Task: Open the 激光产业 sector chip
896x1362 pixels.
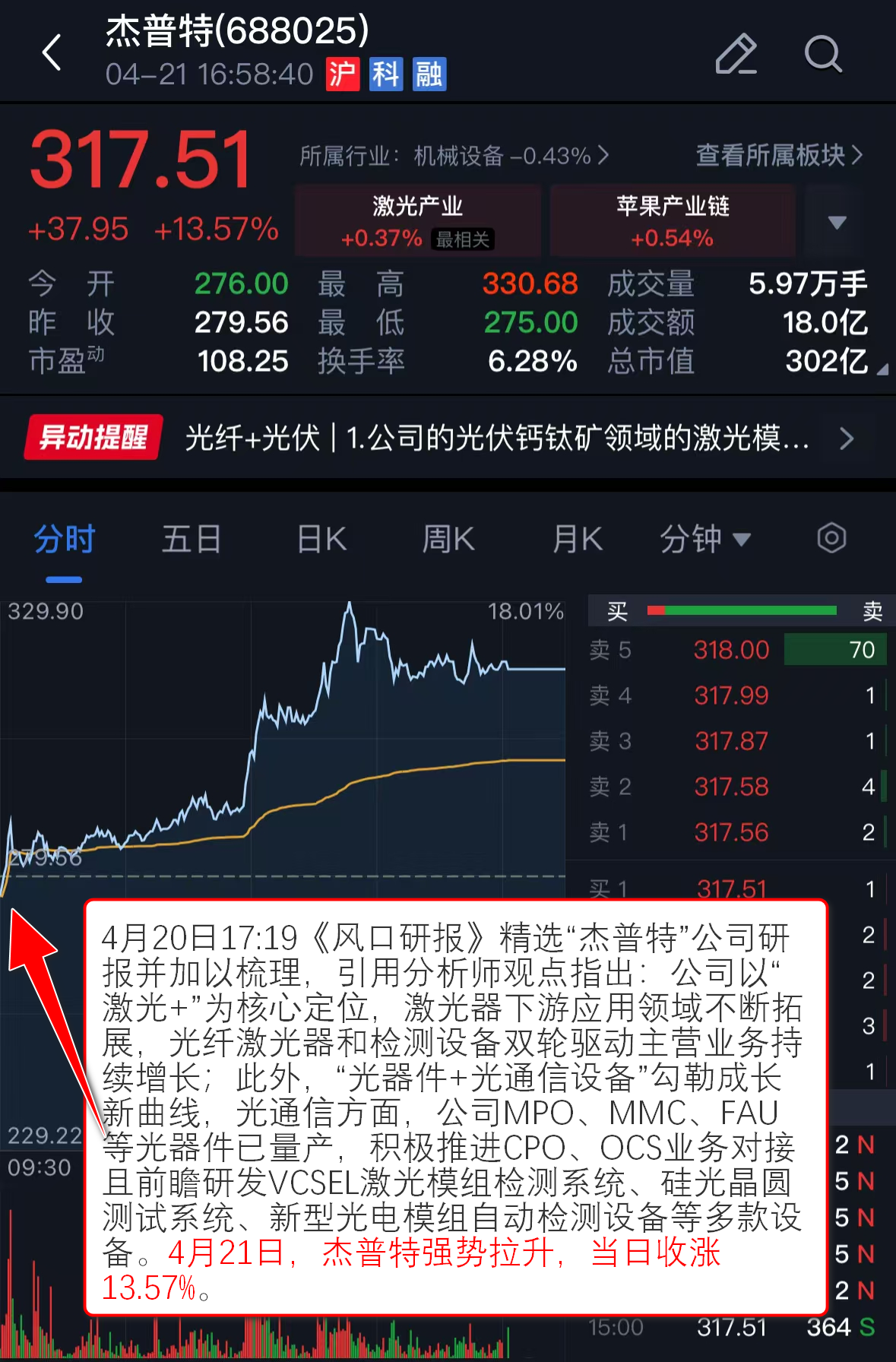Action: pos(417,221)
